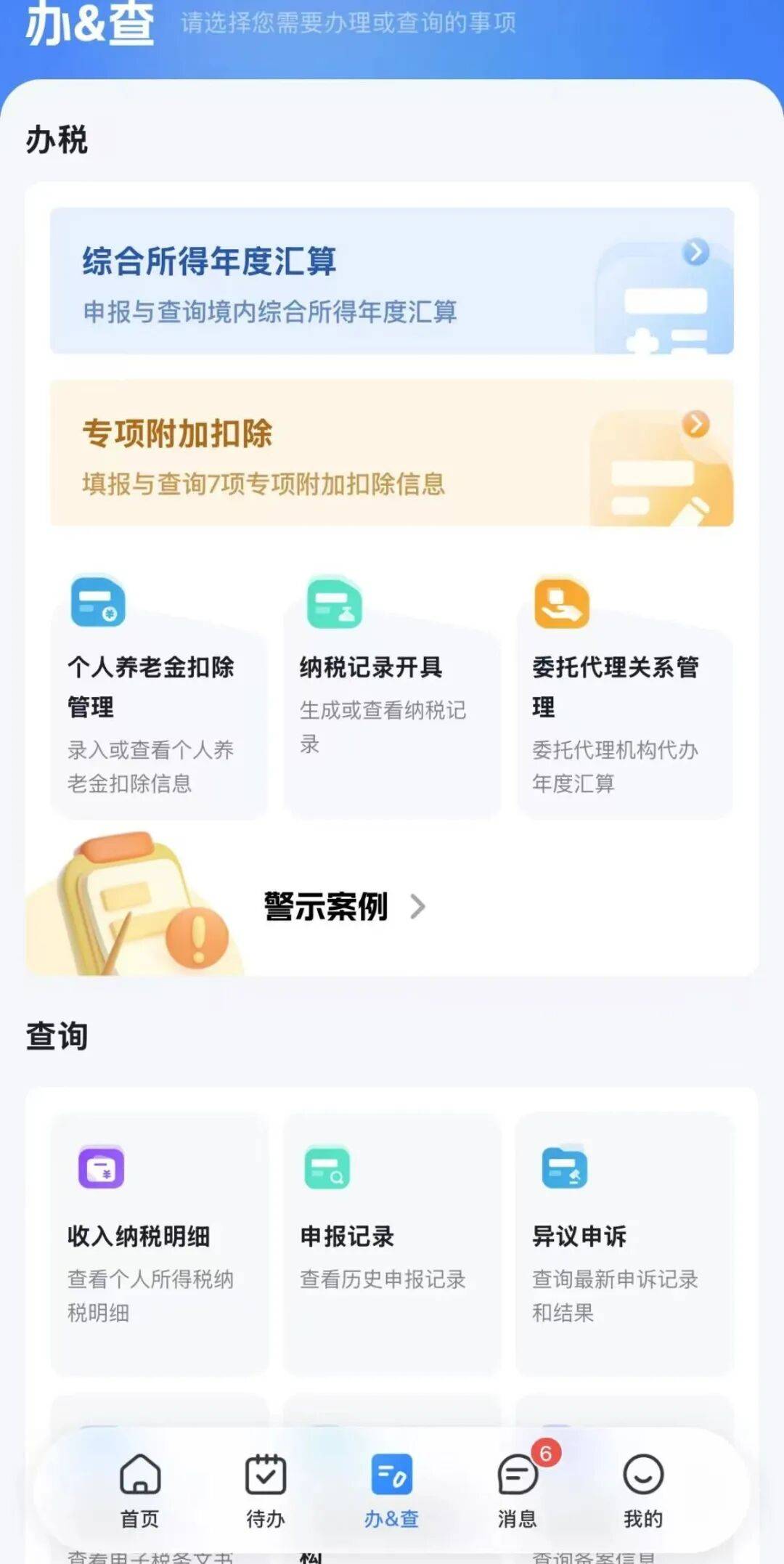
Task: Tap the 办税 section heading
Action: 56,141
